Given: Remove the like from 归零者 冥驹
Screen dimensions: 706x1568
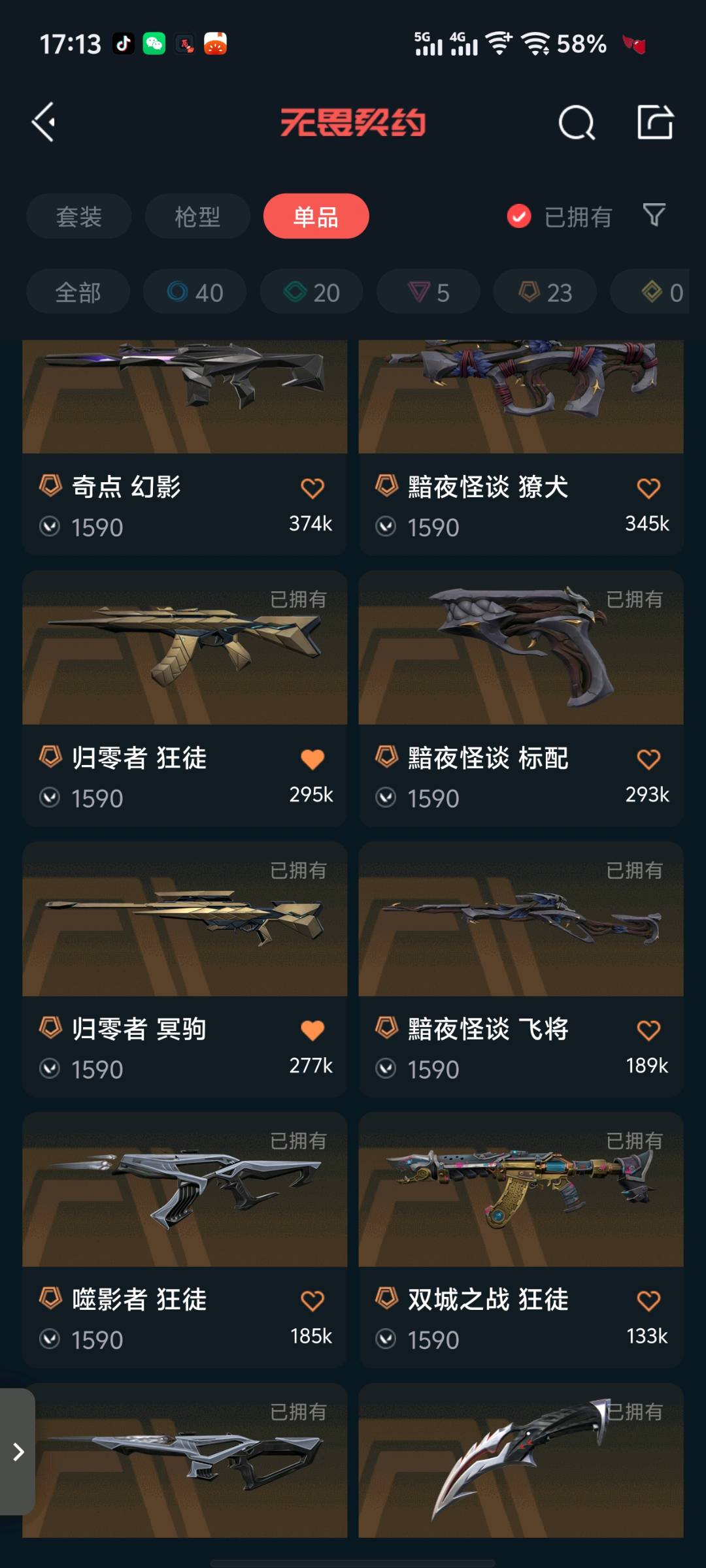Looking at the screenshot, I should pyautogui.click(x=312, y=1030).
